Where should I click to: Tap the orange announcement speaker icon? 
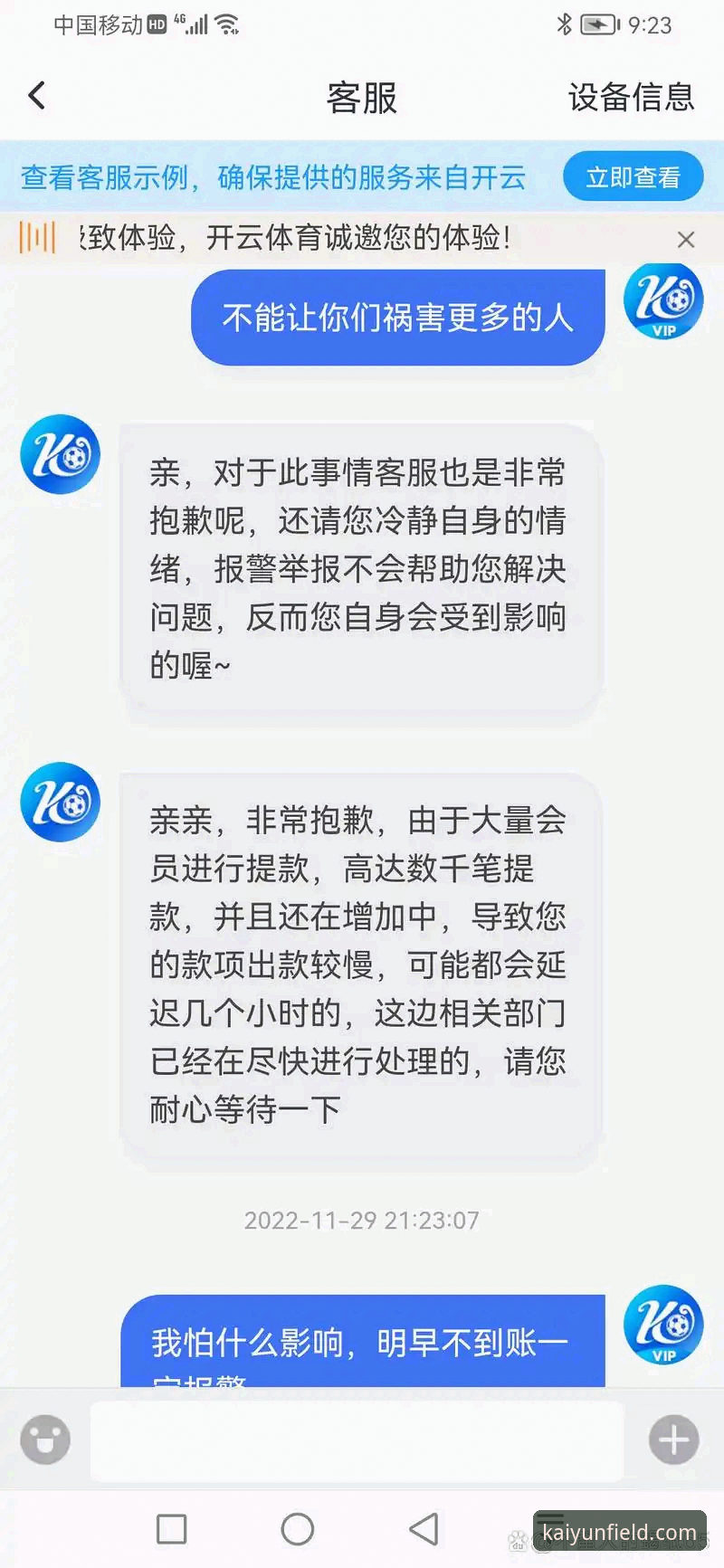pos(38,239)
